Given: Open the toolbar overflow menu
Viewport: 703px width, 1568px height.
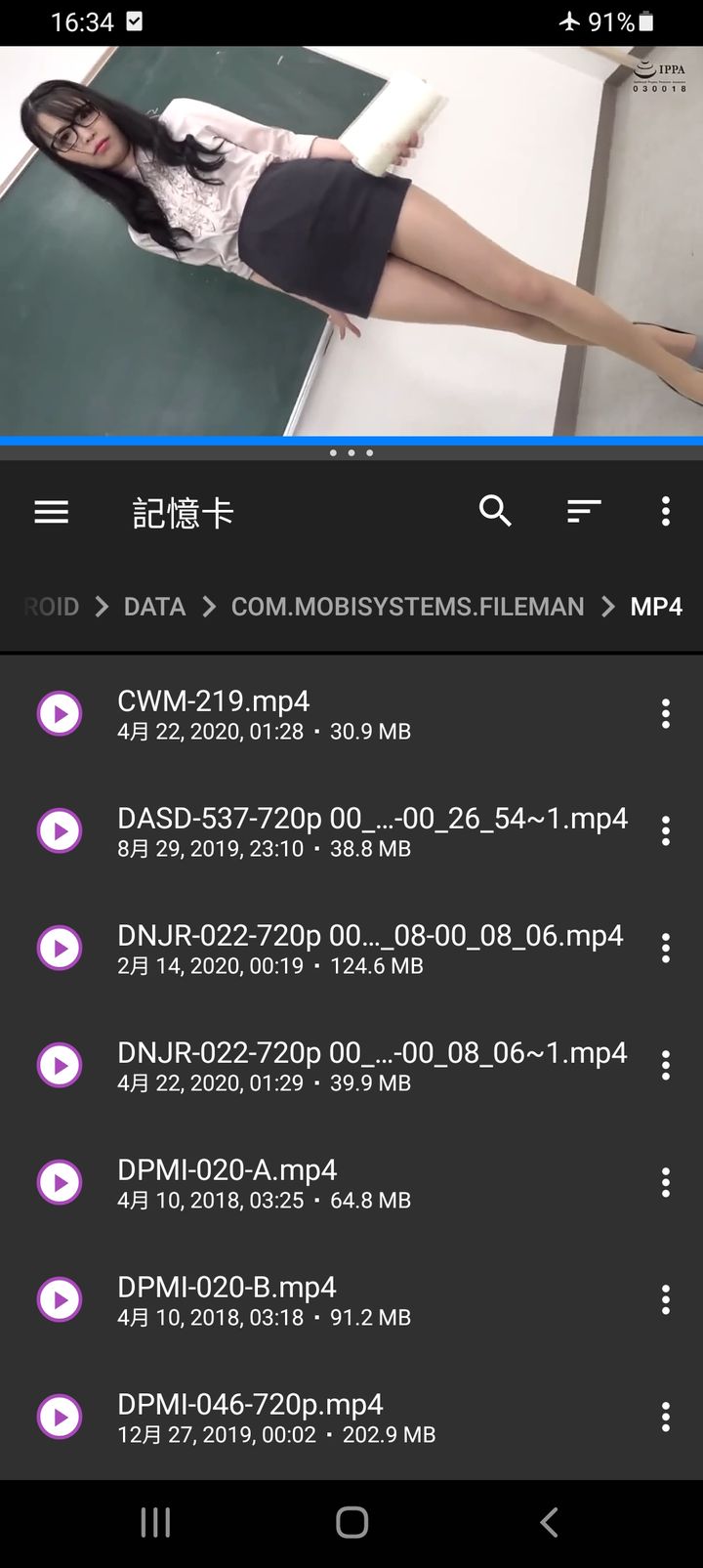Looking at the screenshot, I should (x=666, y=511).
